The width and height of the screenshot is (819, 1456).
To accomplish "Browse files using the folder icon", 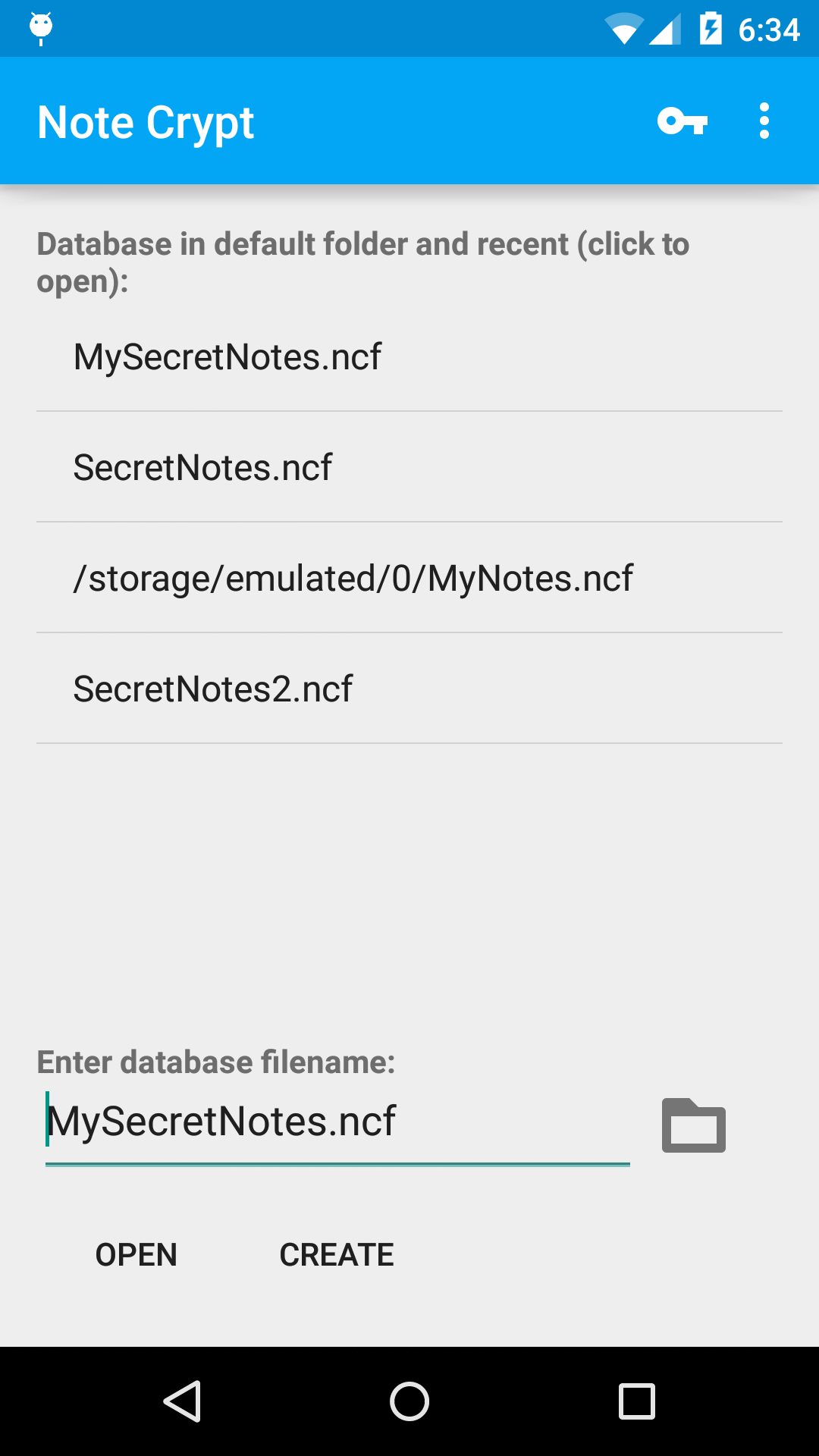I will click(694, 1125).
